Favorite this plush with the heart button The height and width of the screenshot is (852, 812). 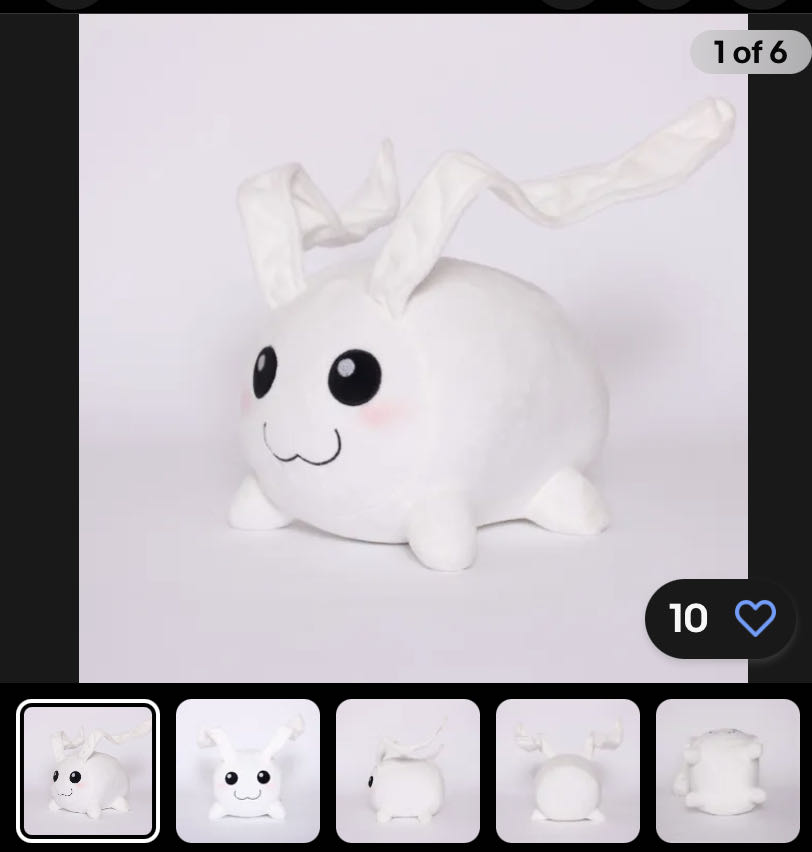pyautogui.click(x=754, y=619)
